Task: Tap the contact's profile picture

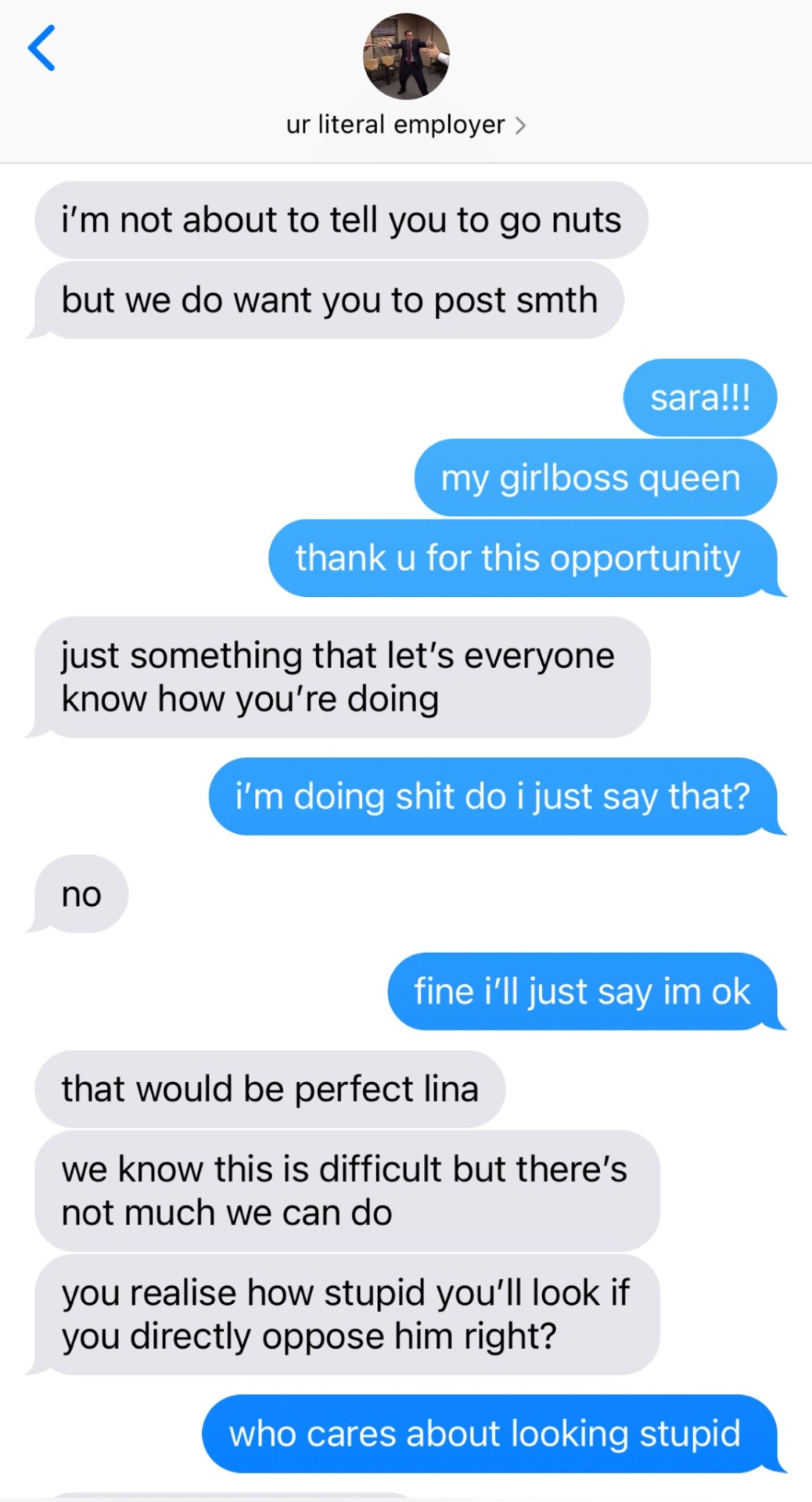Action: 406,56
